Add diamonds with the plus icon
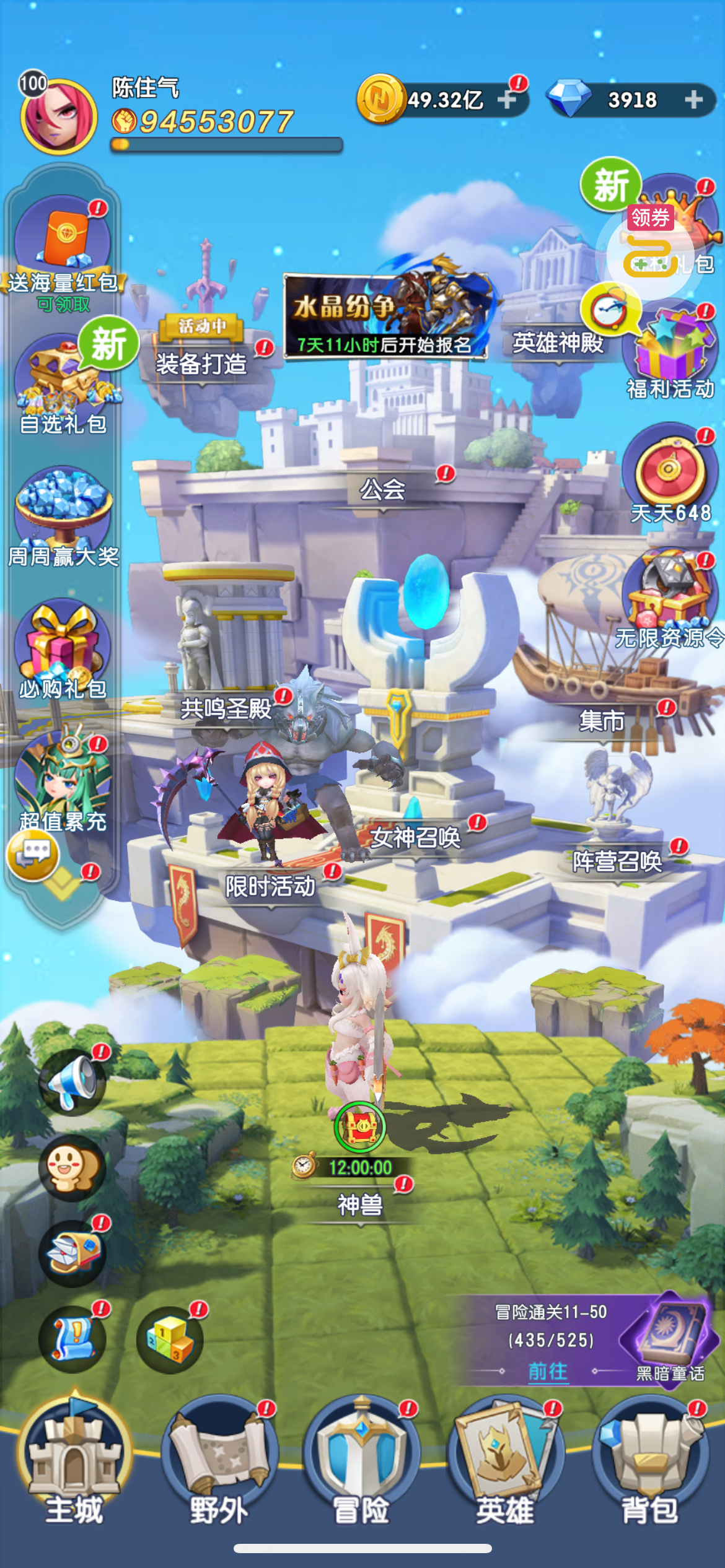 pos(693,100)
